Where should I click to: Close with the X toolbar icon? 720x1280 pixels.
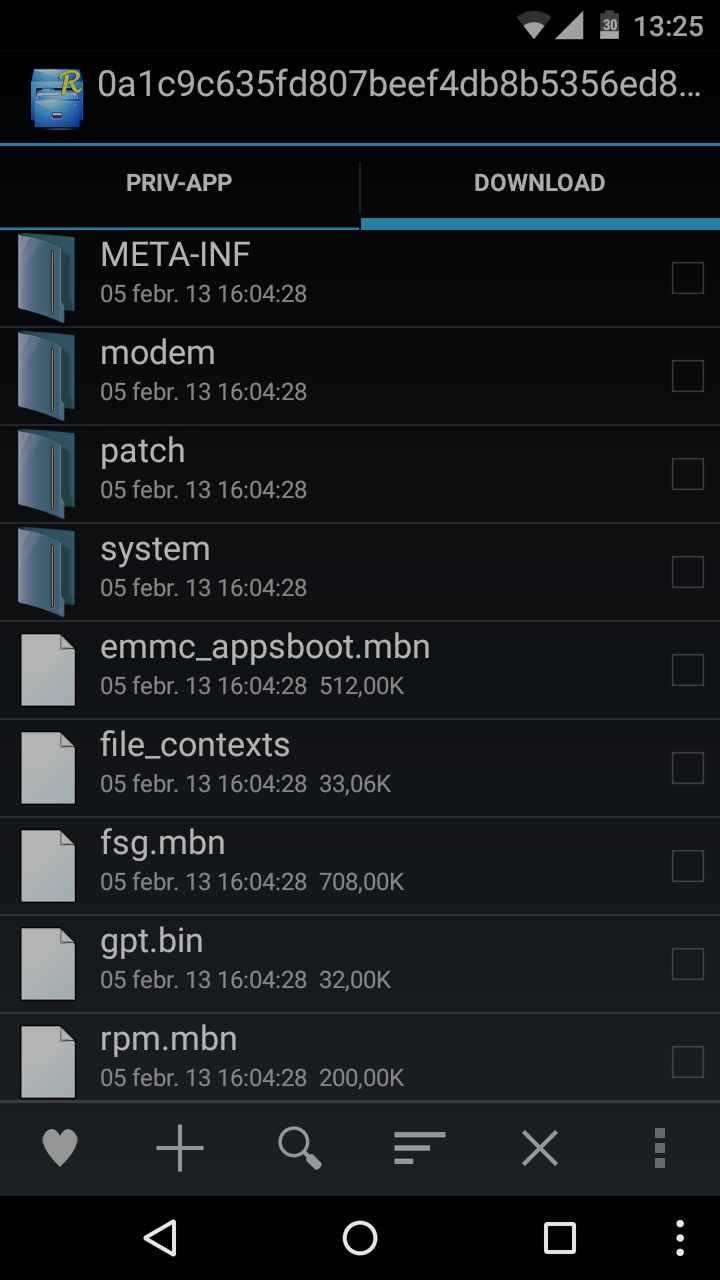click(540, 1148)
